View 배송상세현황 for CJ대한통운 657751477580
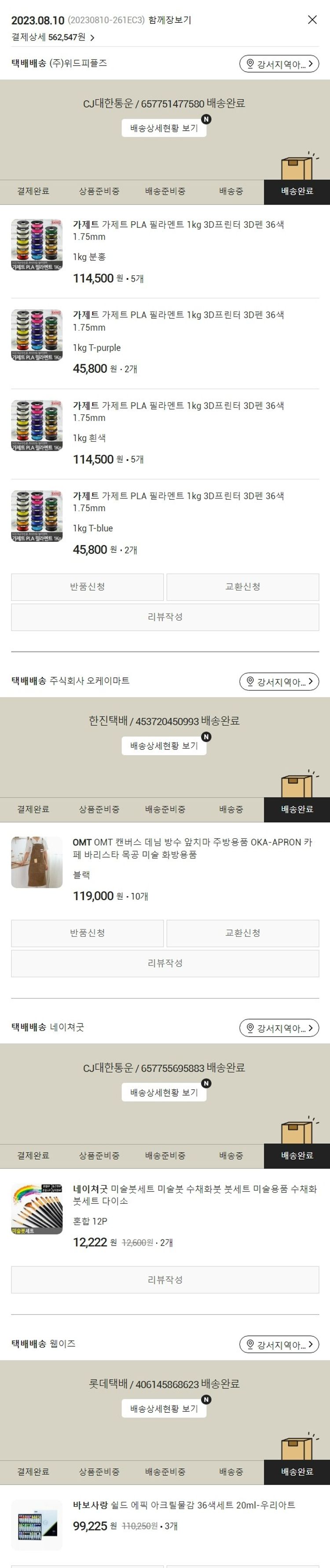330x1568 pixels. click(x=164, y=128)
